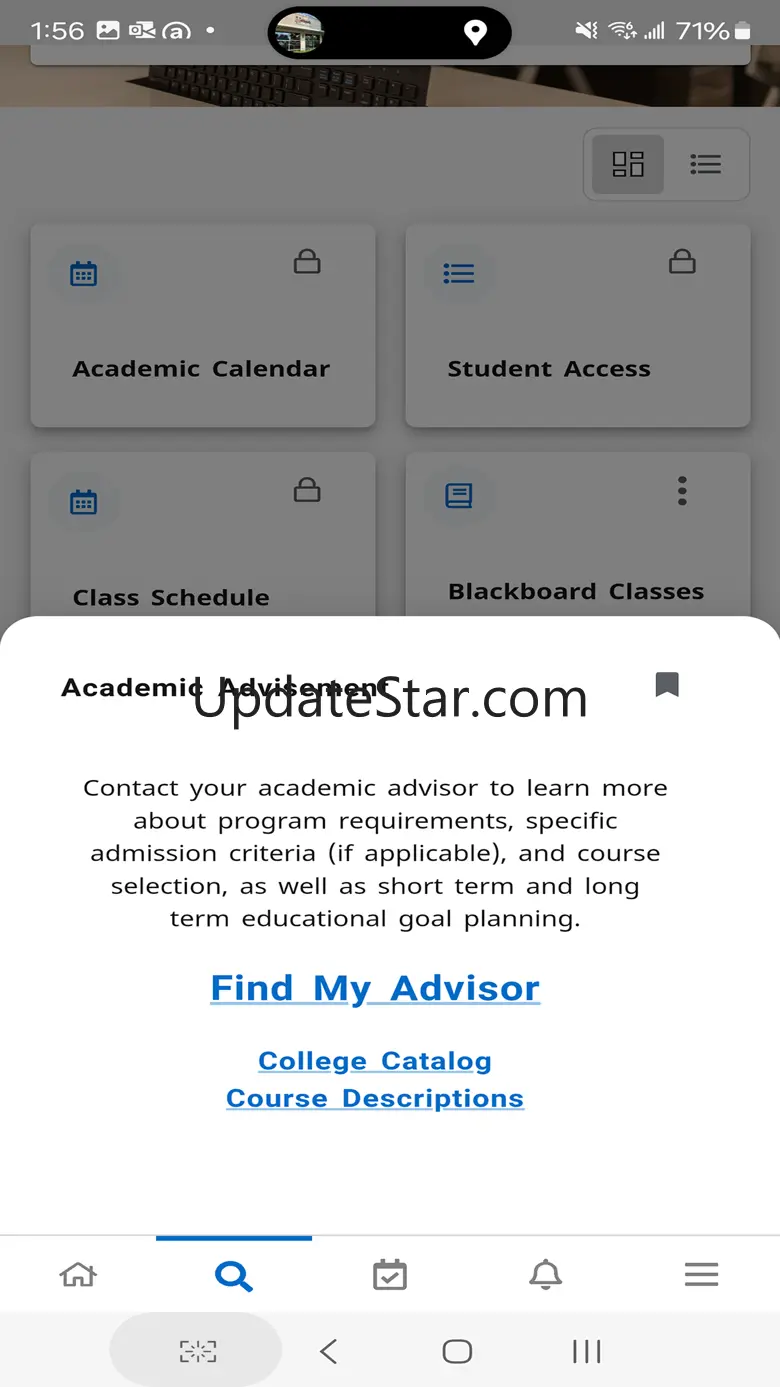780x1387 pixels.
Task: Tap the system back button
Action: pyautogui.click(x=328, y=1352)
